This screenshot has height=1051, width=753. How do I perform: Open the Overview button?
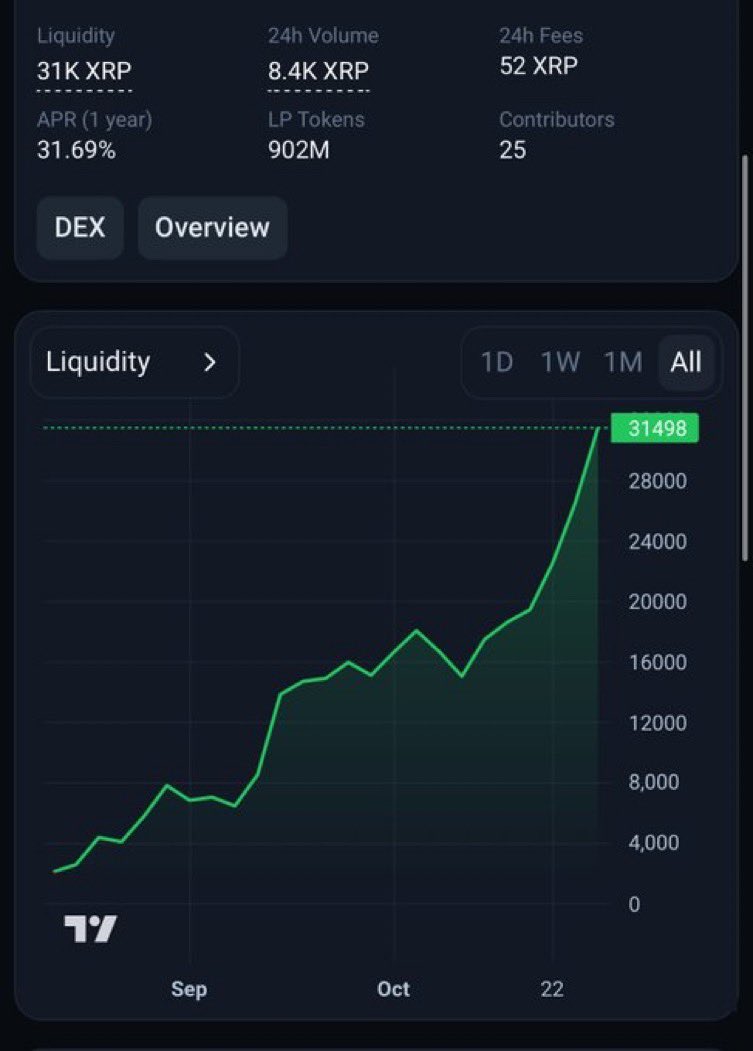click(x=212, y=227)
